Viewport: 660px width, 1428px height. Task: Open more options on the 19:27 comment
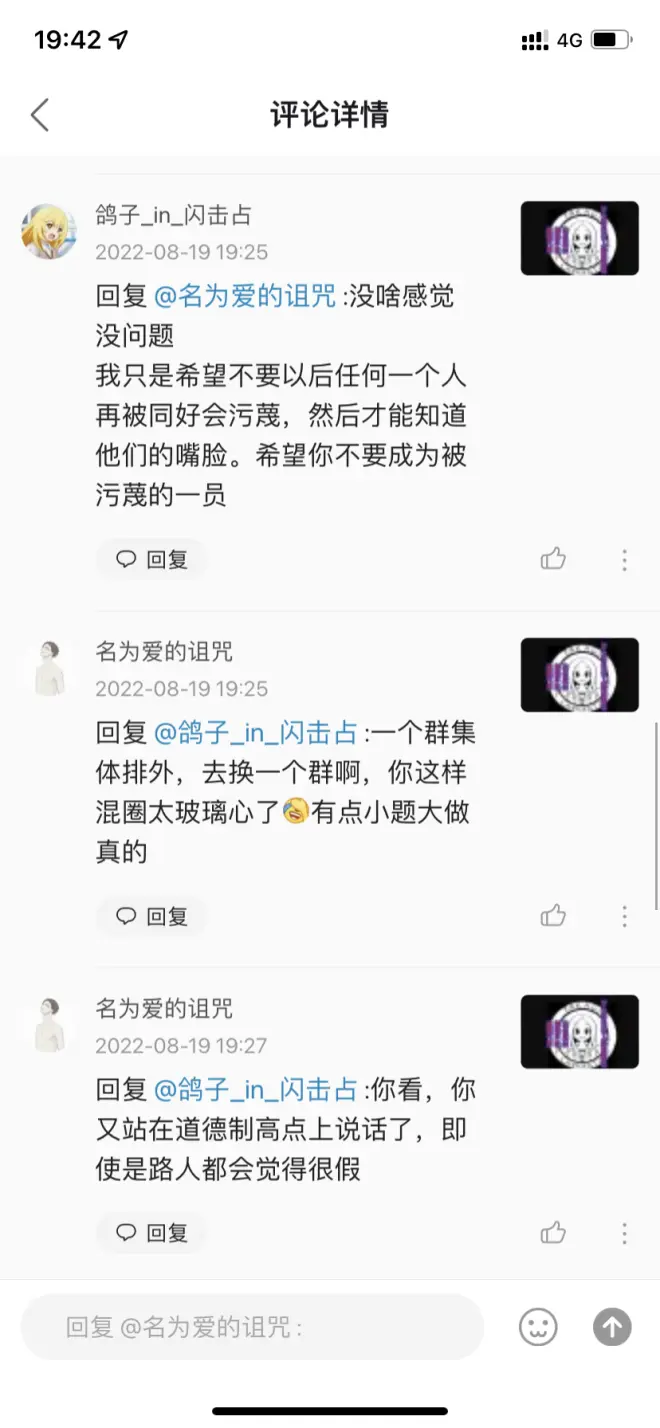coord(624,1232)
